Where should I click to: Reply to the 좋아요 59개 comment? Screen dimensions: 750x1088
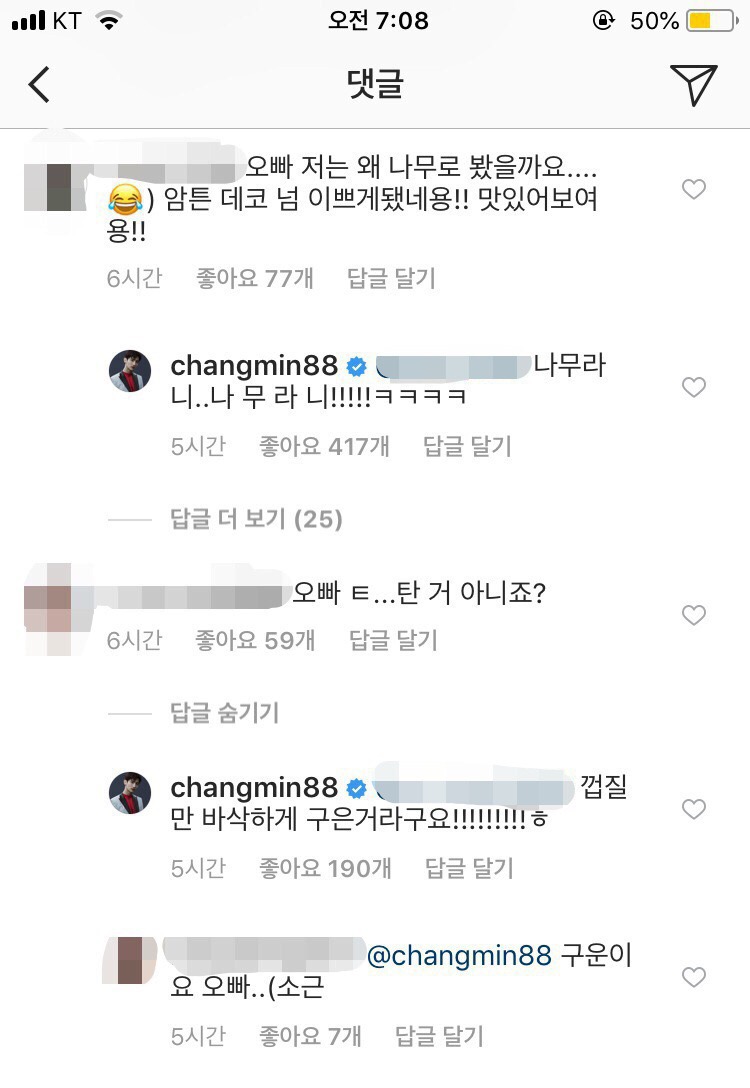pos(393,640)
